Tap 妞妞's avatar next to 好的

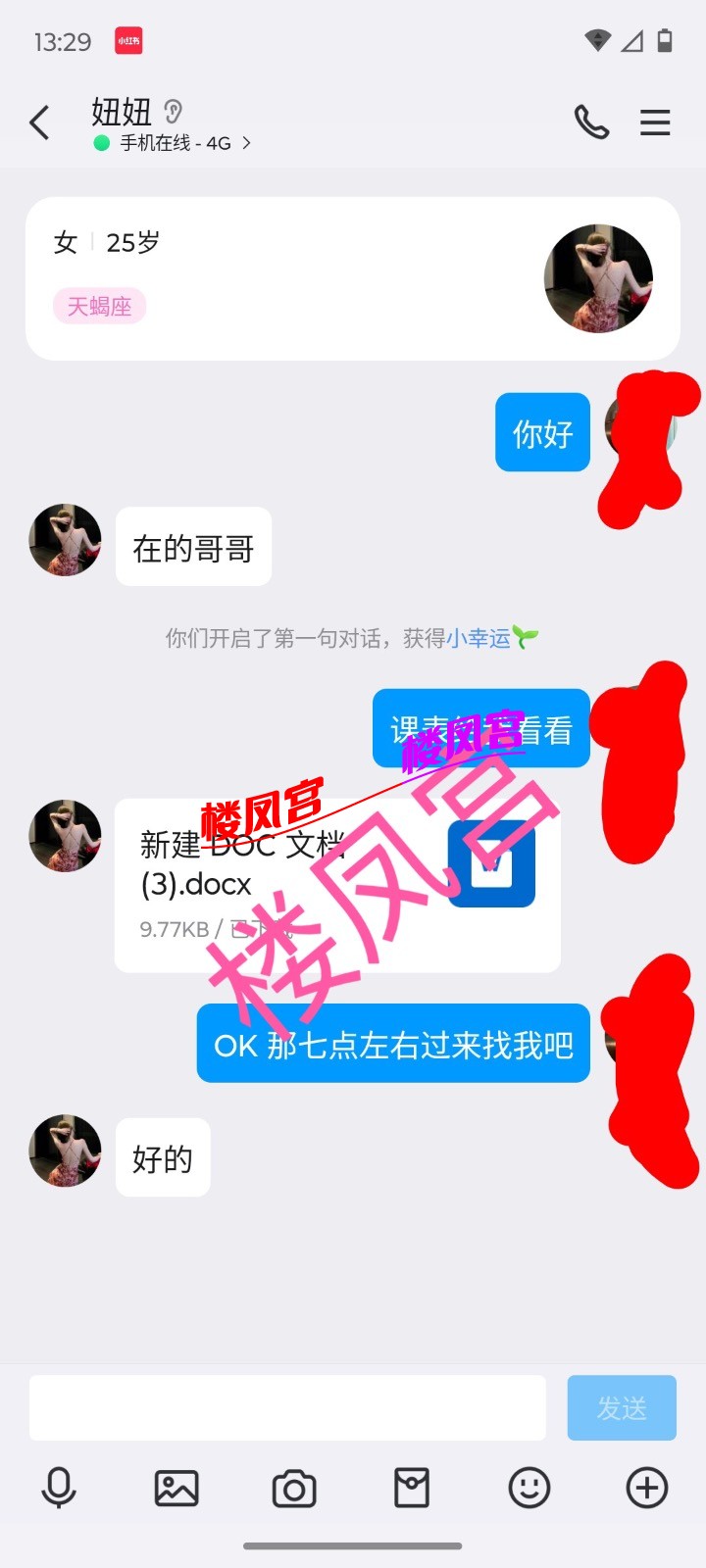point(65,1151)
